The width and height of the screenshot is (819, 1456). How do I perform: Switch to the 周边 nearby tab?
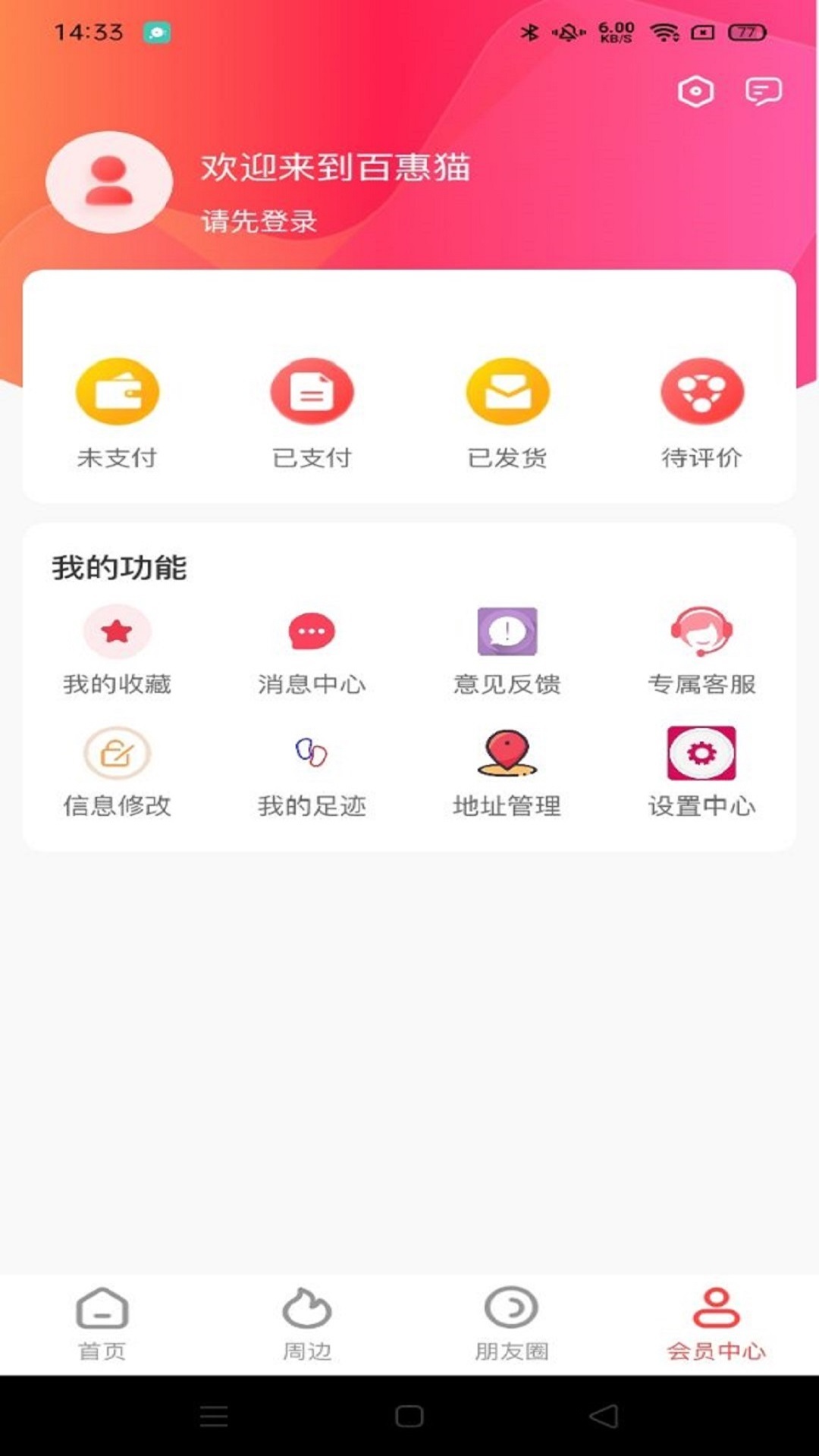306,1323
